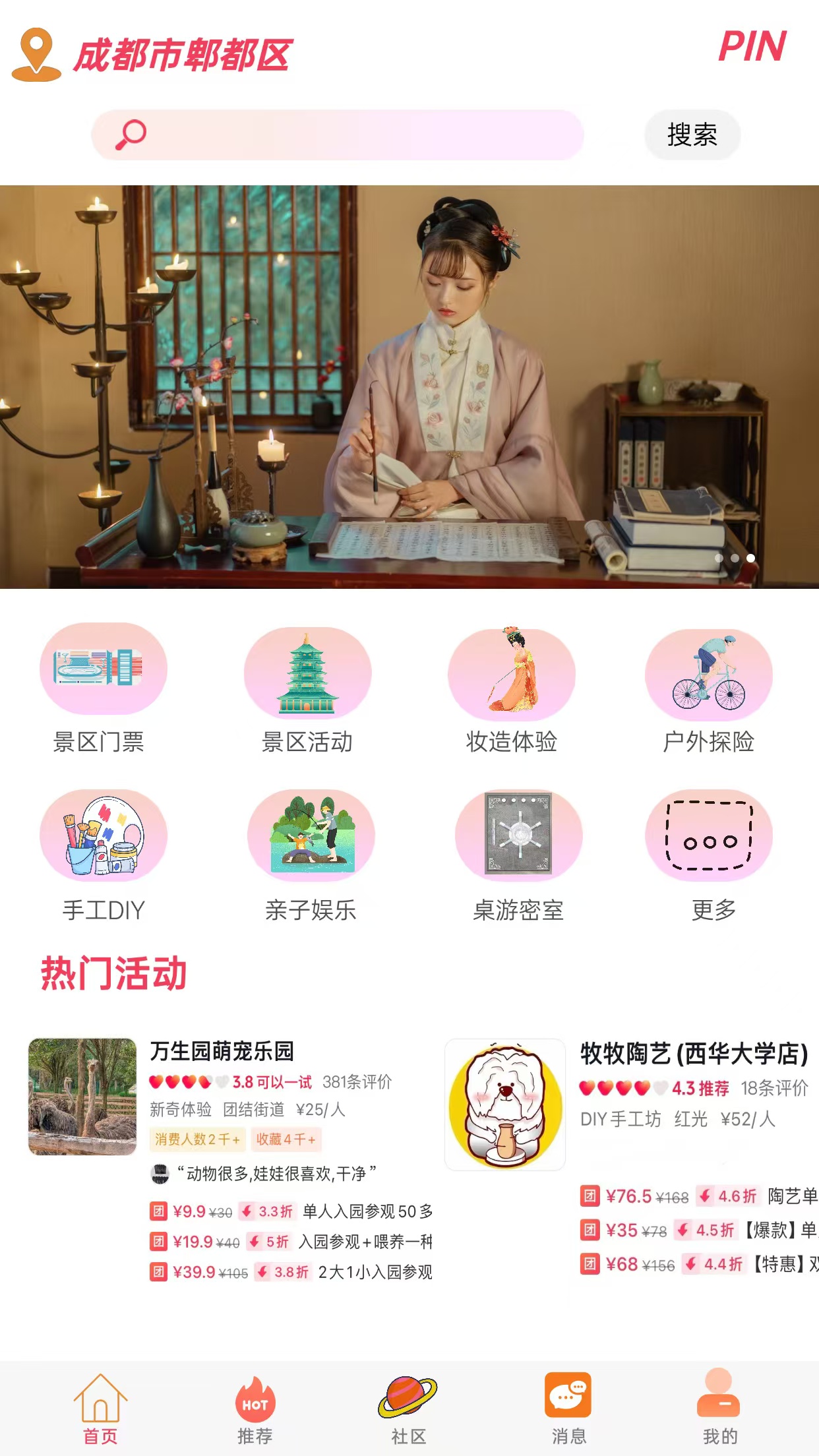
Task: Open the hanfu banner image
Action: (409, 386)
